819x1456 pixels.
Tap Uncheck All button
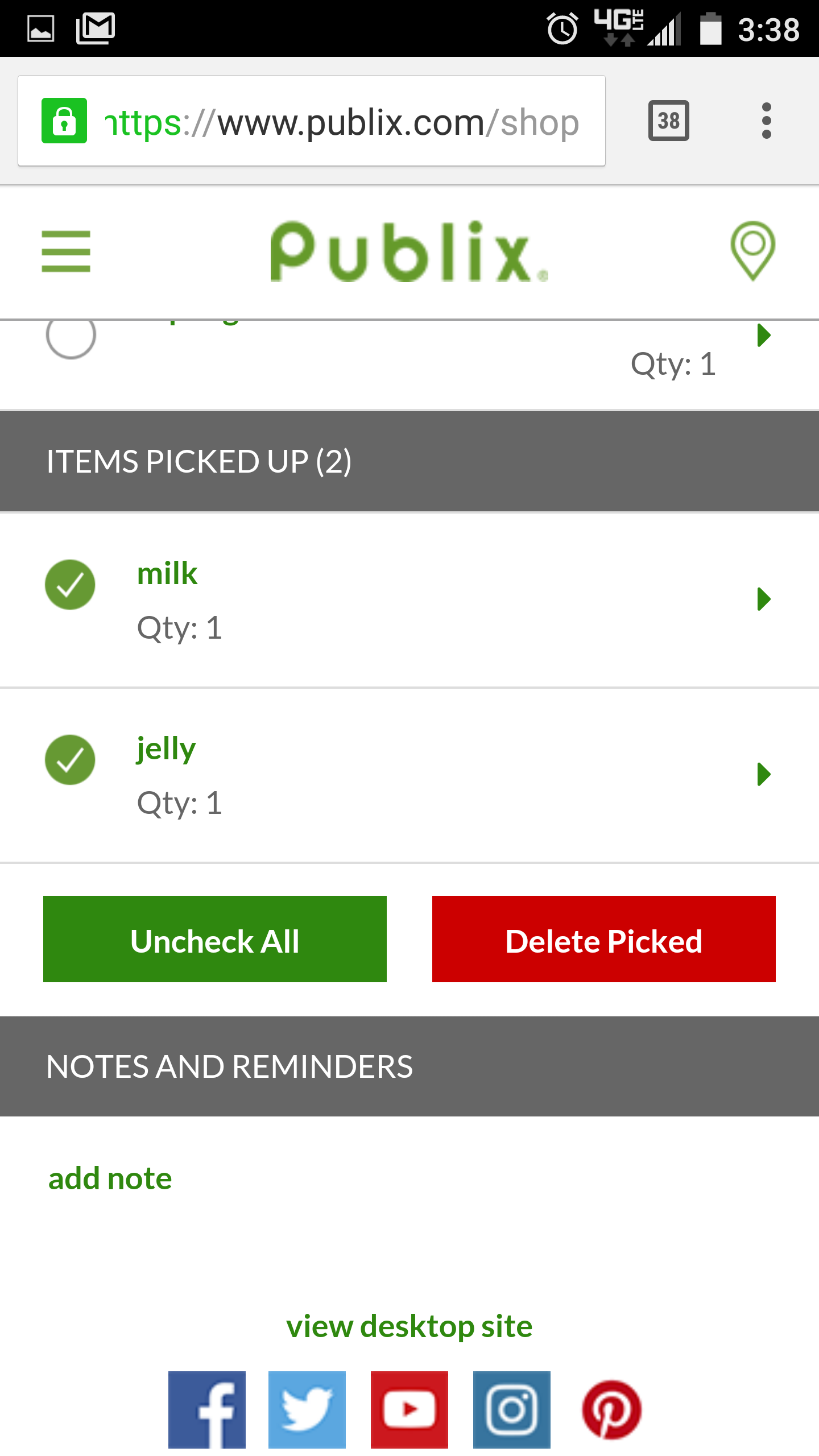point(215,939)
